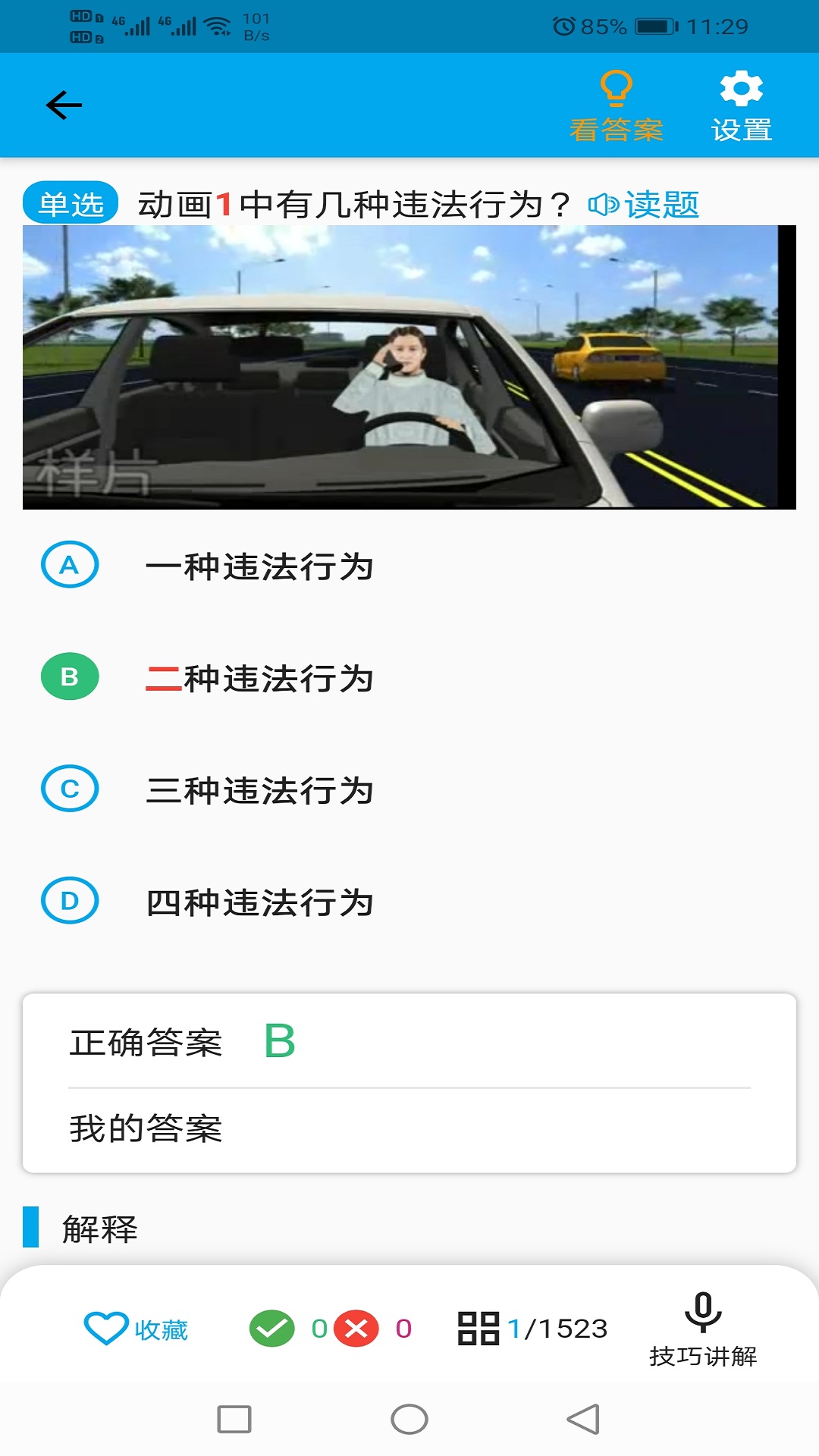Viewport: 819px width, 1456px height.
Task: Tap the system recent apps button
Action: (x=234, y=1420)
